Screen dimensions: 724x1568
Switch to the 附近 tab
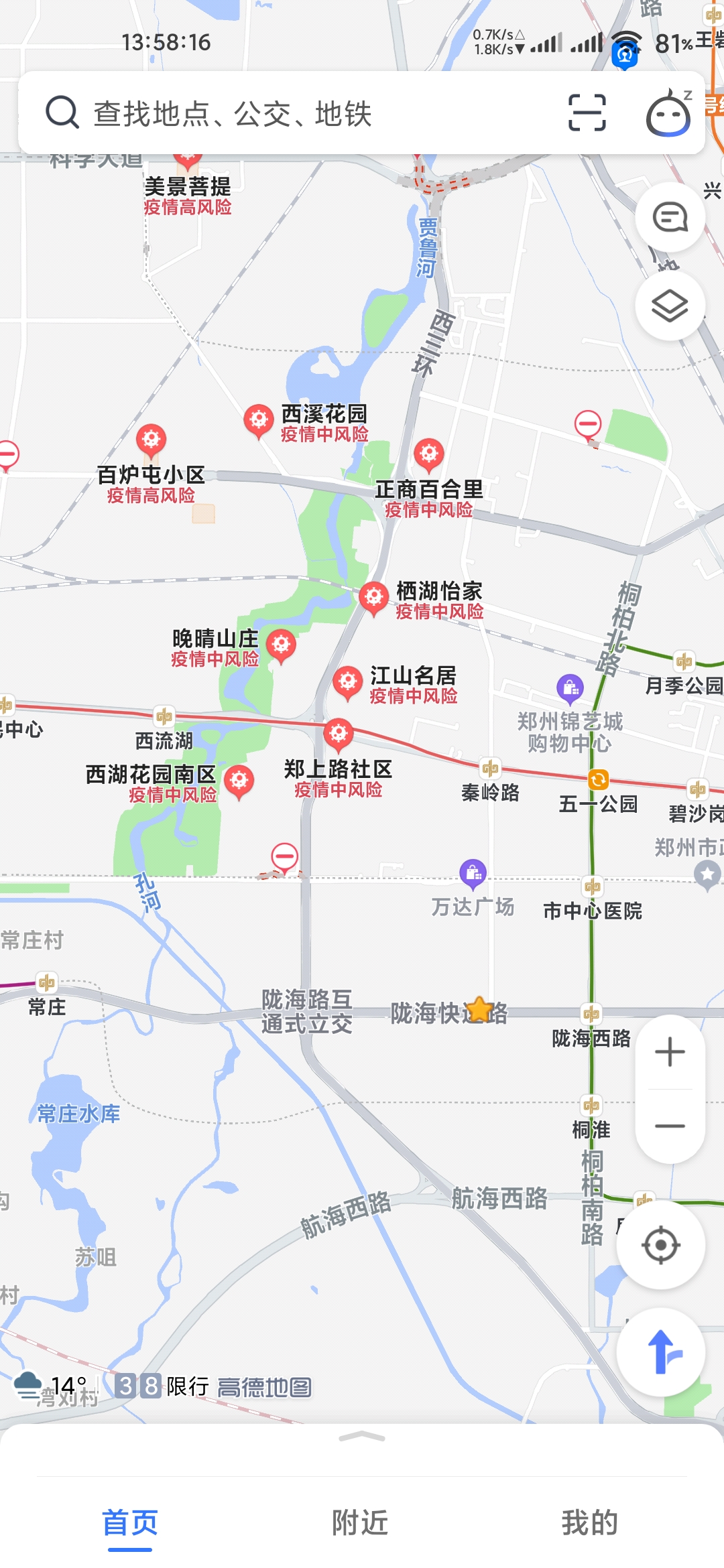pos(360,1522)
